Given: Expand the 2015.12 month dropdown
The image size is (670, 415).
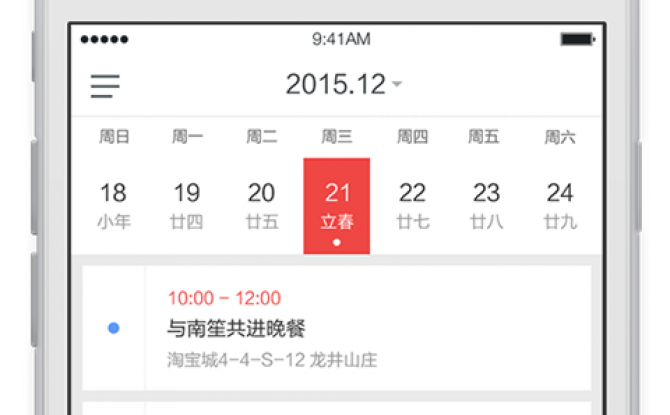Looking at the screenshot, I should coord(343,85).
